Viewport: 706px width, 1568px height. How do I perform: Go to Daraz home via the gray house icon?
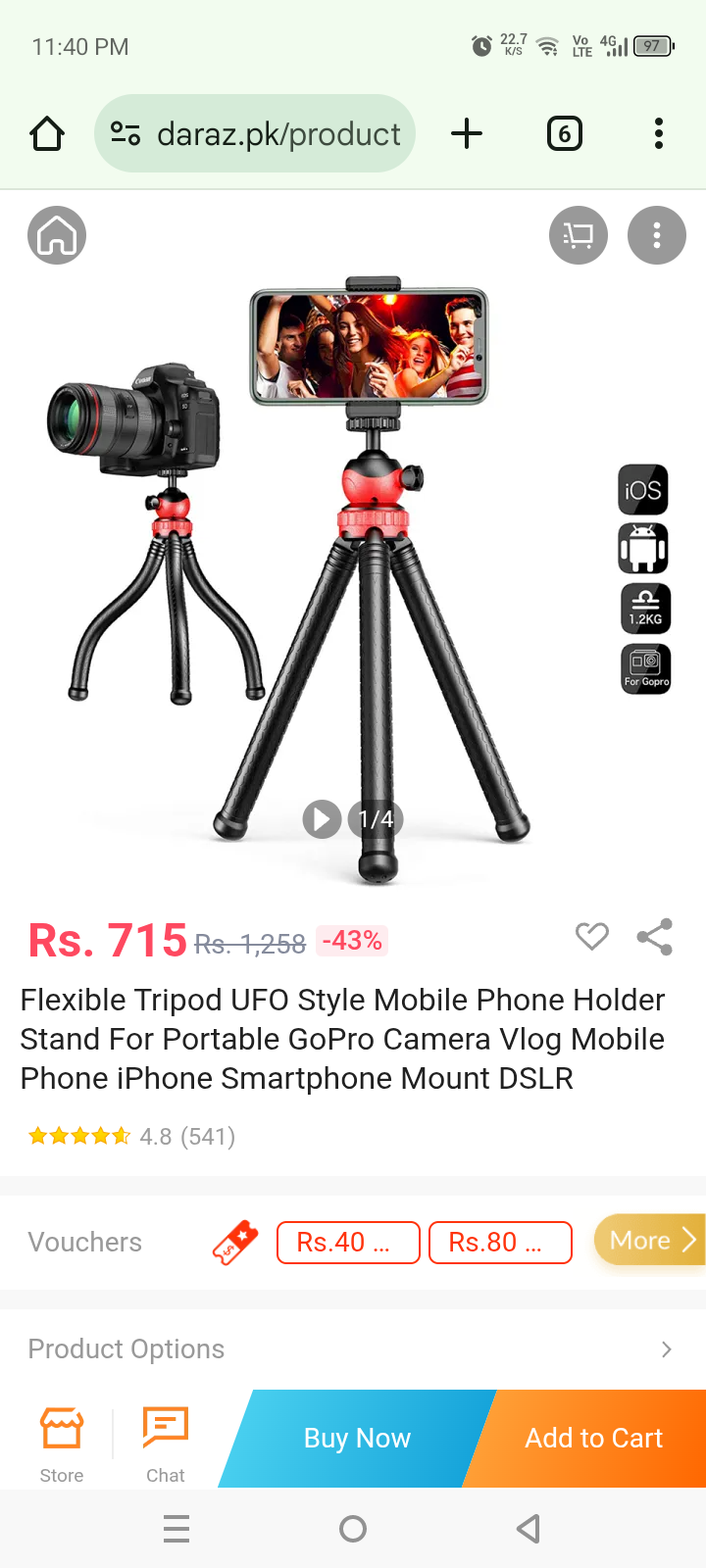point(57,235)
